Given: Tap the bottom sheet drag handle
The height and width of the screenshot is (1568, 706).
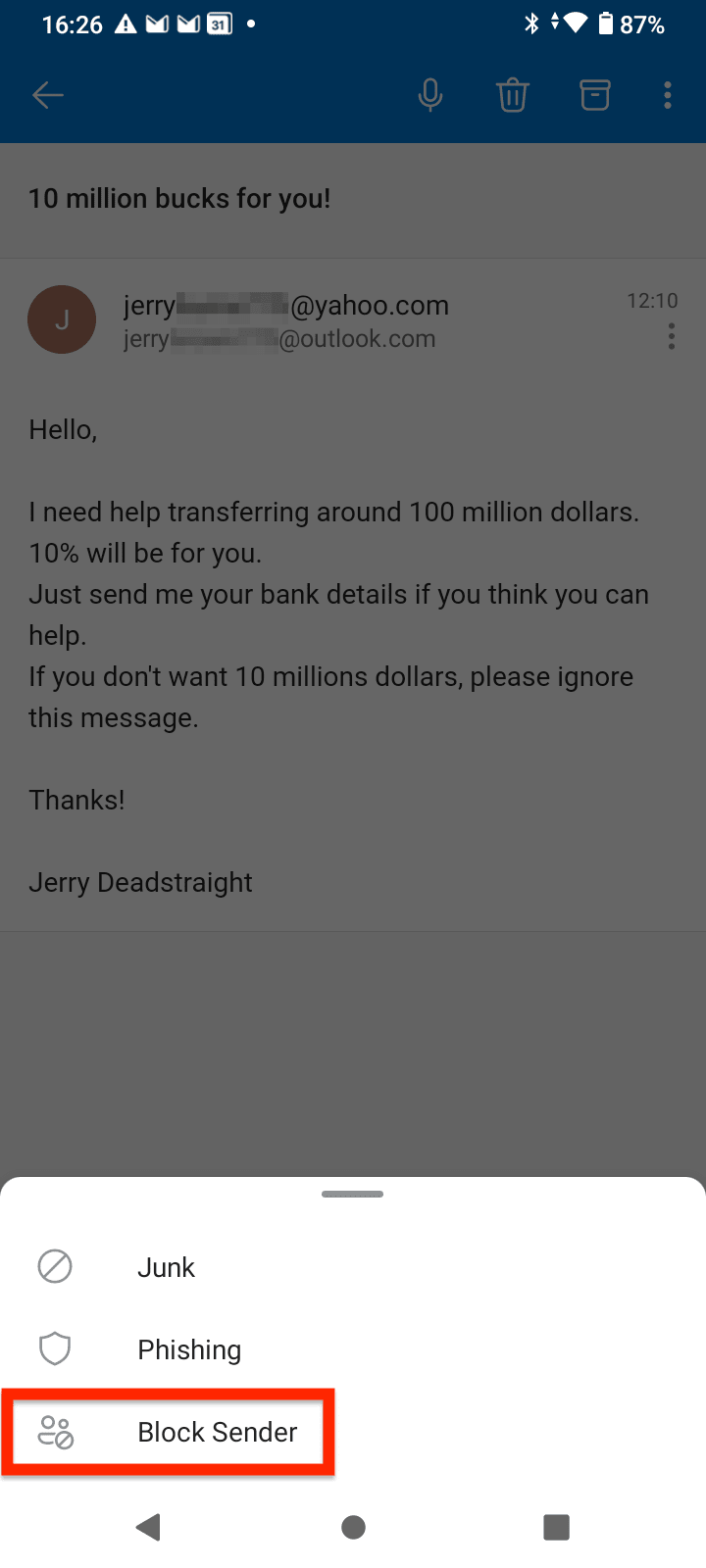Looking at the screenshot, I should [x=353, y=1194].
